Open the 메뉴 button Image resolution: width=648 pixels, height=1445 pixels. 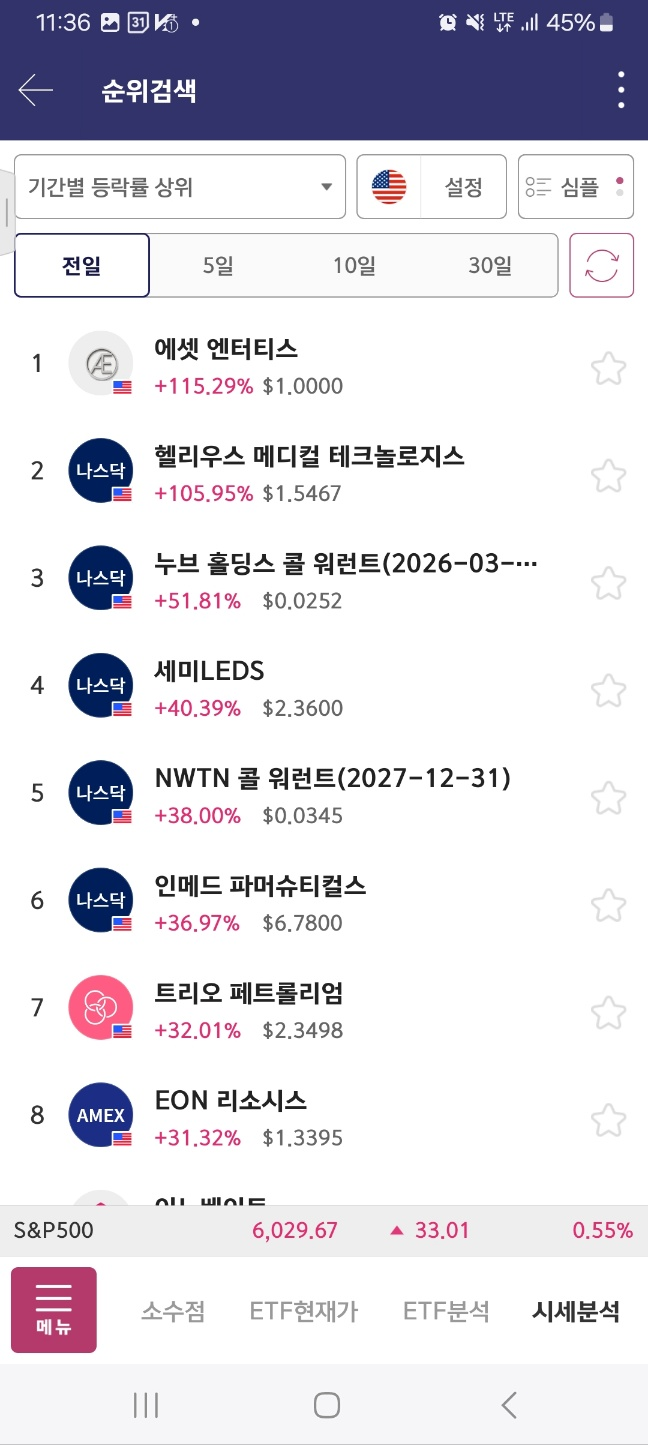click(54, 1310)
